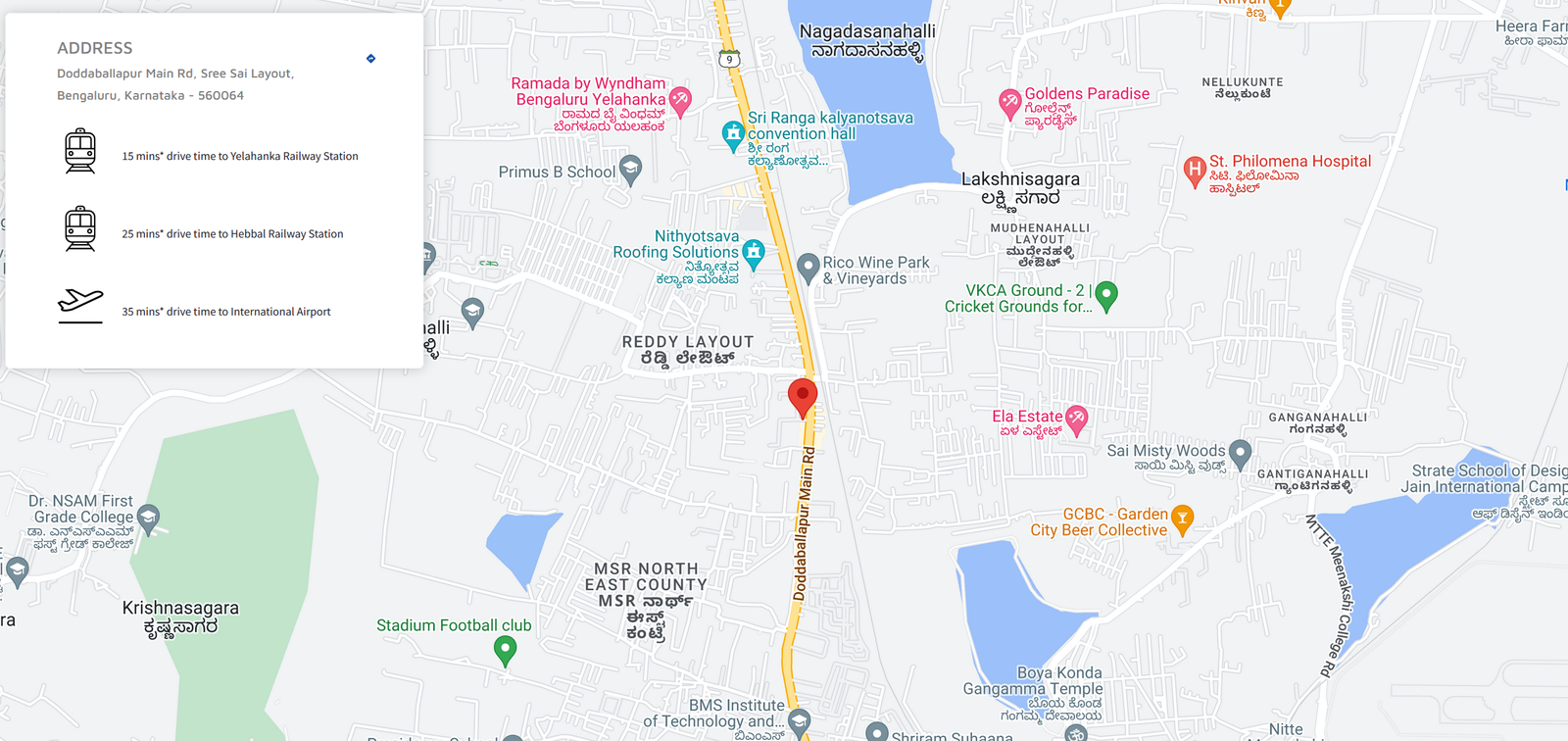Screen dimensions: 1568x741
Task: Open GCBC - Garden City Beer Collective marker
Action: pyautogui.click(x=1183, y=519)
